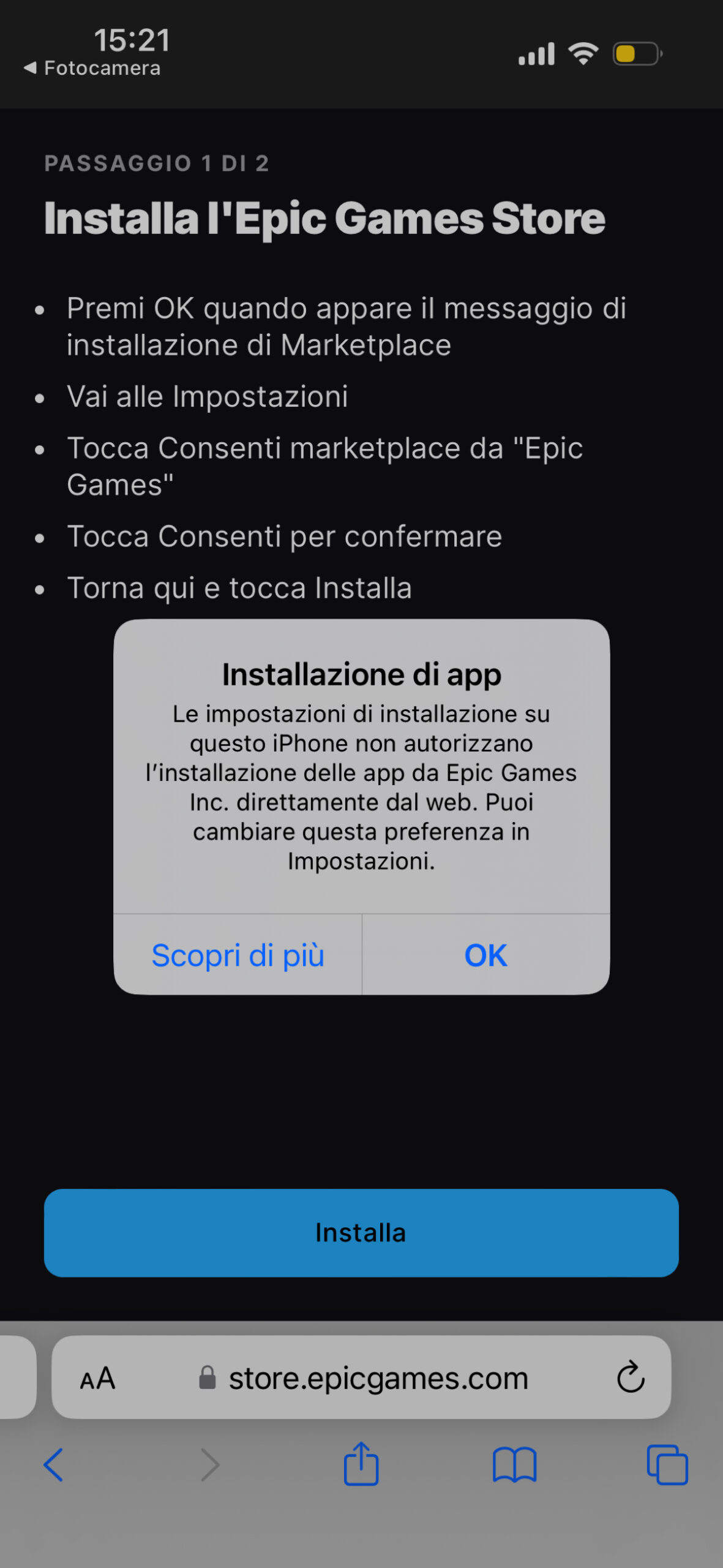Viewport: 723px width, 1568px height.
Task: Tap Scopri di più in the dialog
Action: point(238,955)
